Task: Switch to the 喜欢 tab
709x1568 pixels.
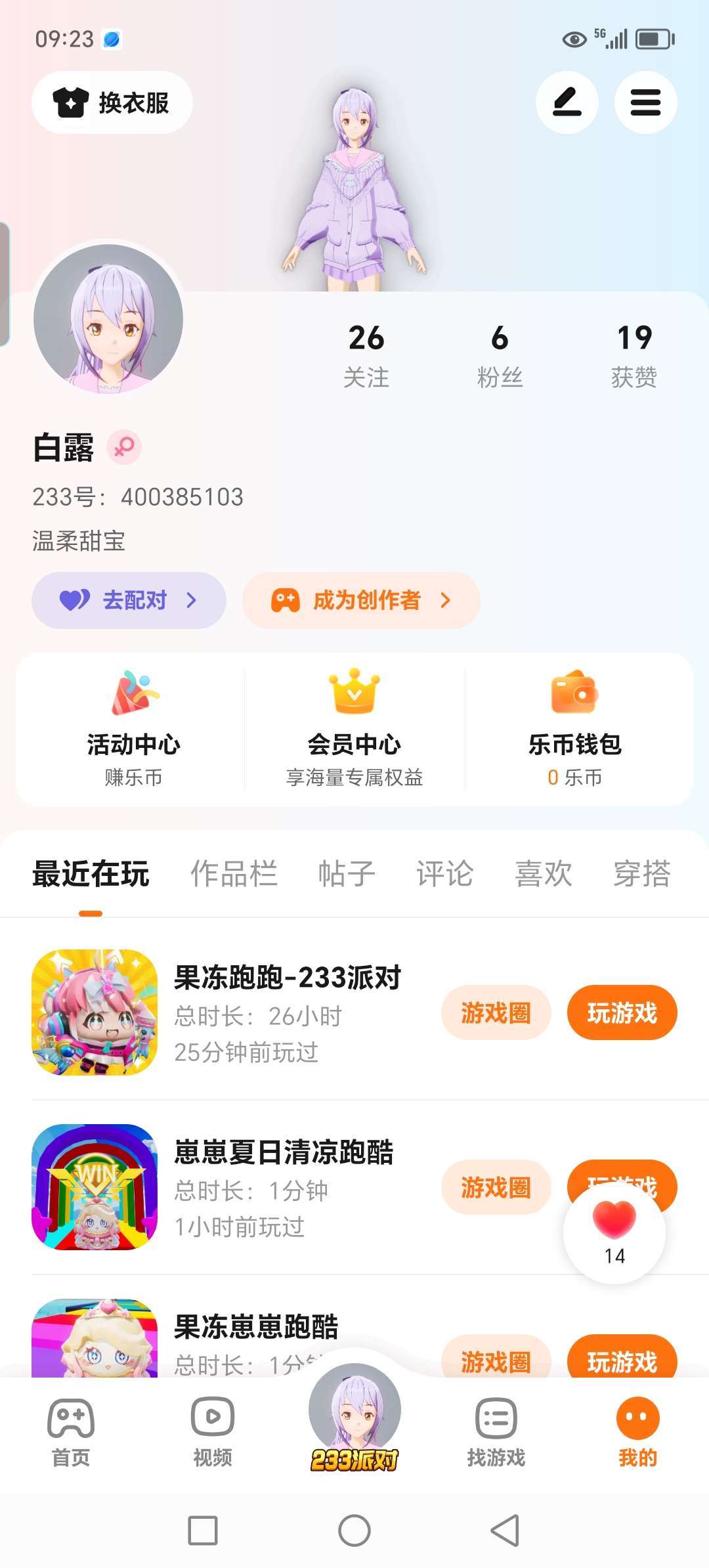Action: click(x=544, y=874)
